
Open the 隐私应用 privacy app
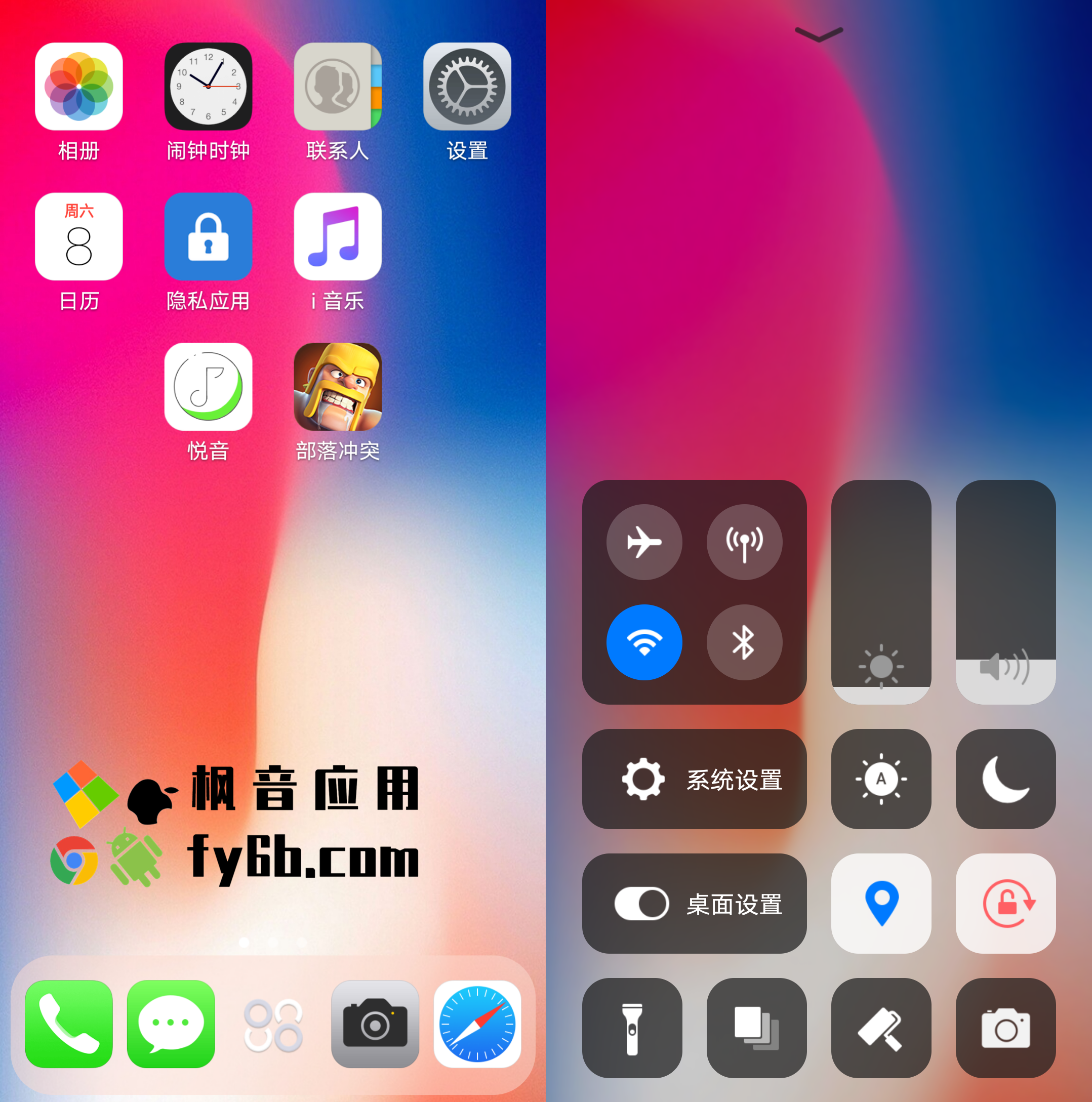(208, 237)
